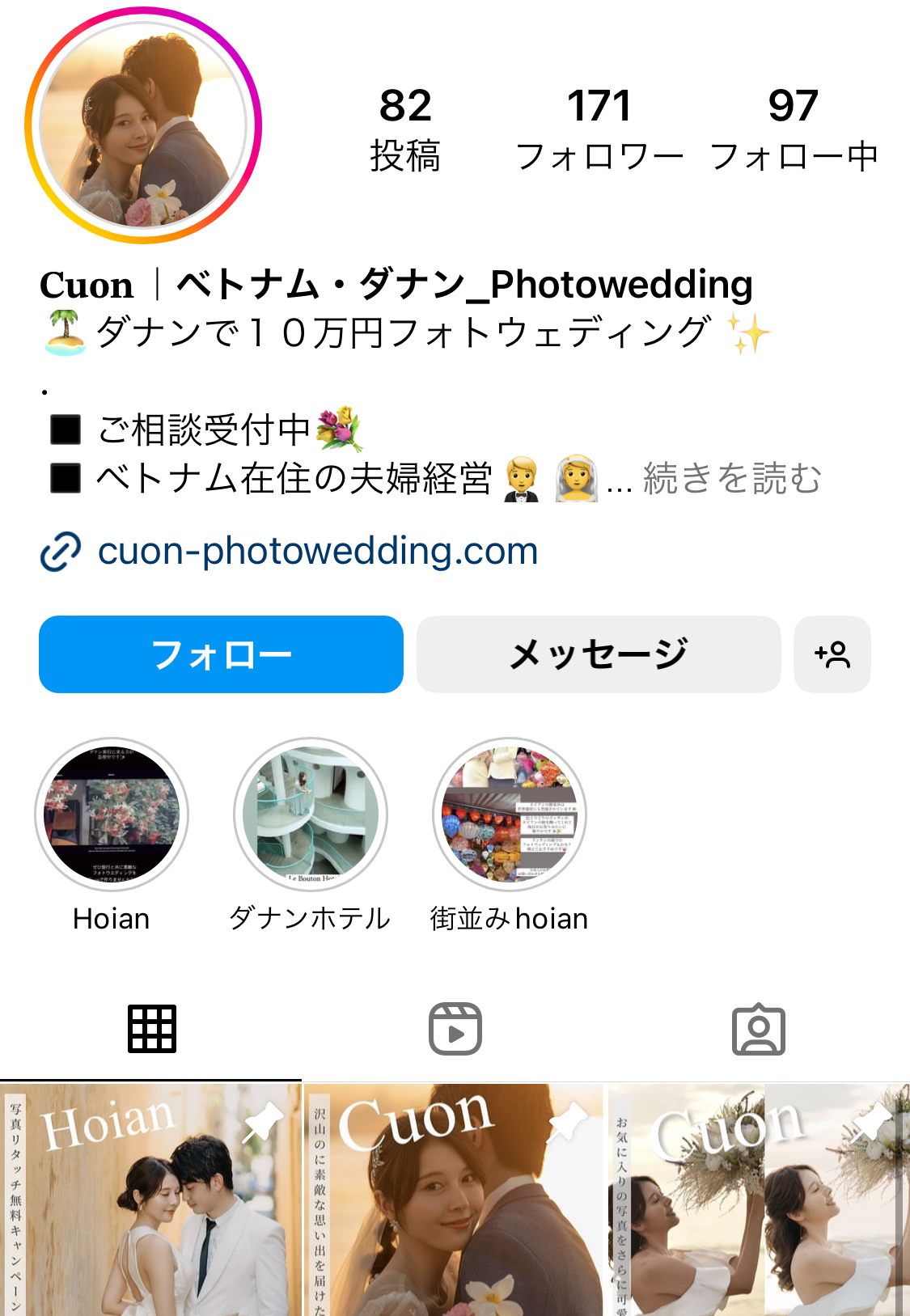The height and width of the screenshot is (1316, 910).
Task: Switch to the Reels tab
Action: click(x=455, y=1029)
